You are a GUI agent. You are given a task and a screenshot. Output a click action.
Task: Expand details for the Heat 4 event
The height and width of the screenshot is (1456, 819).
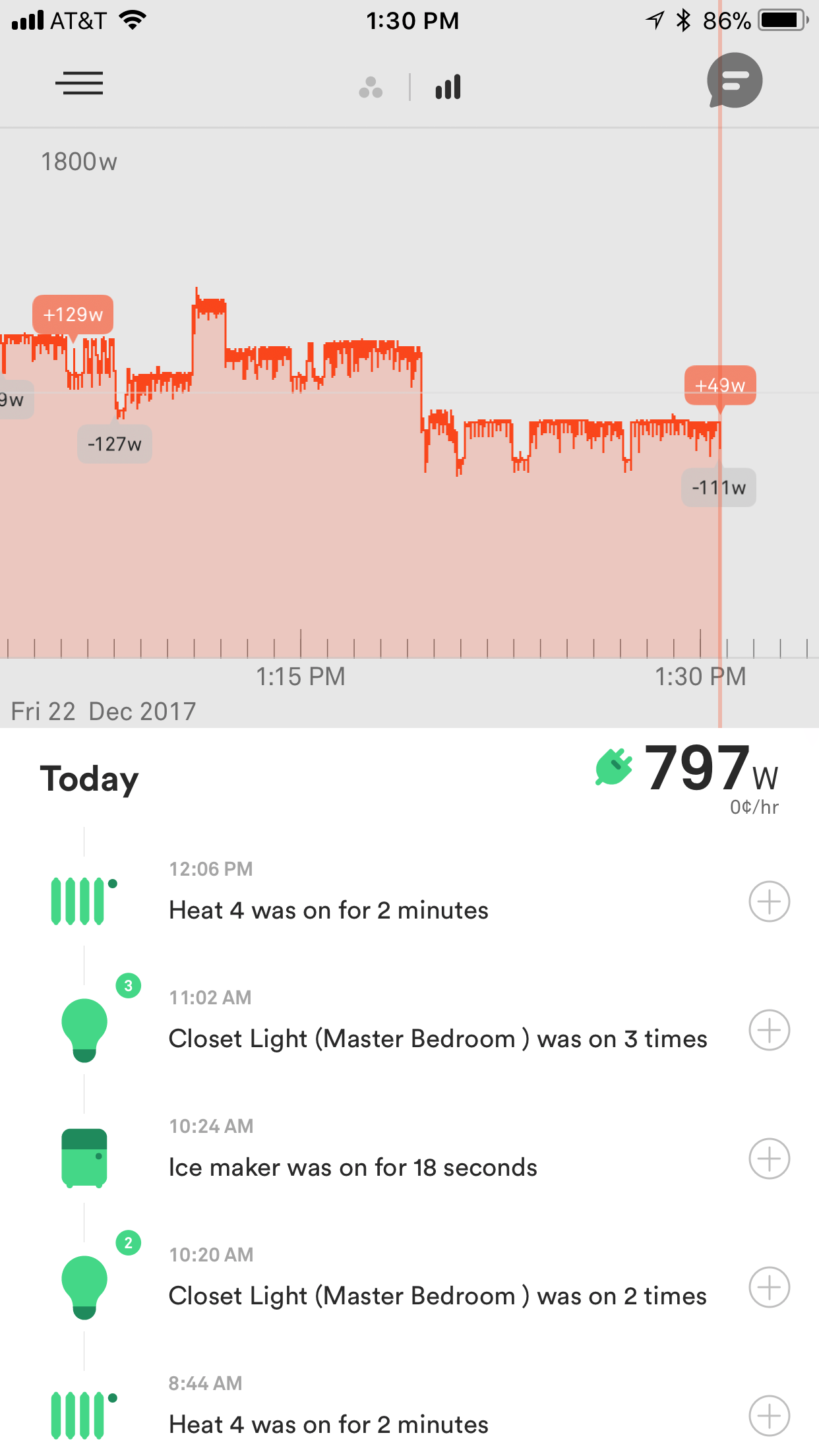(769, 901)
